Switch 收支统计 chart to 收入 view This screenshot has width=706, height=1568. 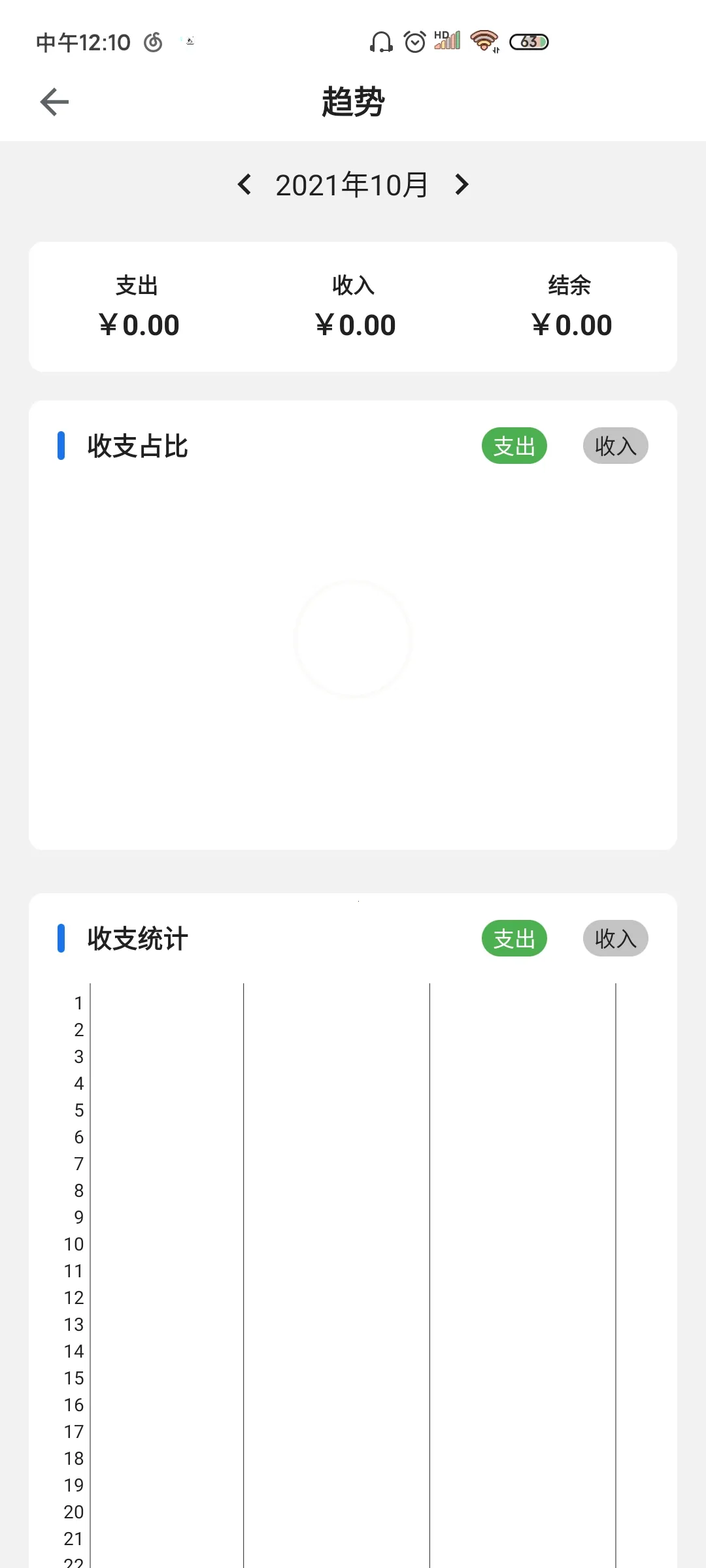614,938
